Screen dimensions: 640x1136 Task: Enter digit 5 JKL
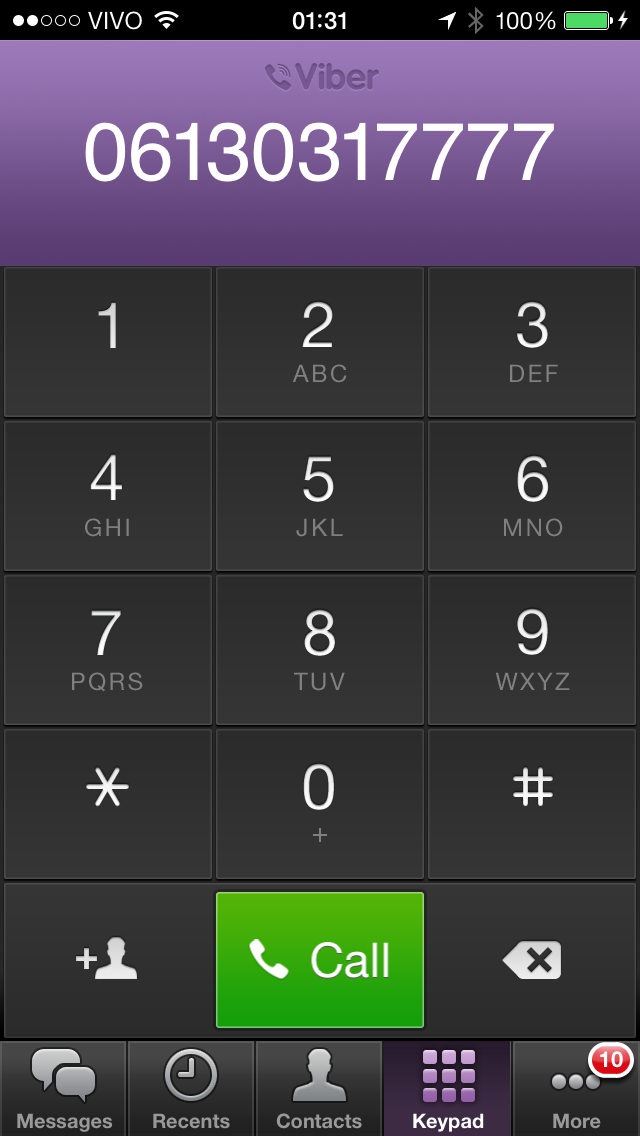tap(320, 496)
